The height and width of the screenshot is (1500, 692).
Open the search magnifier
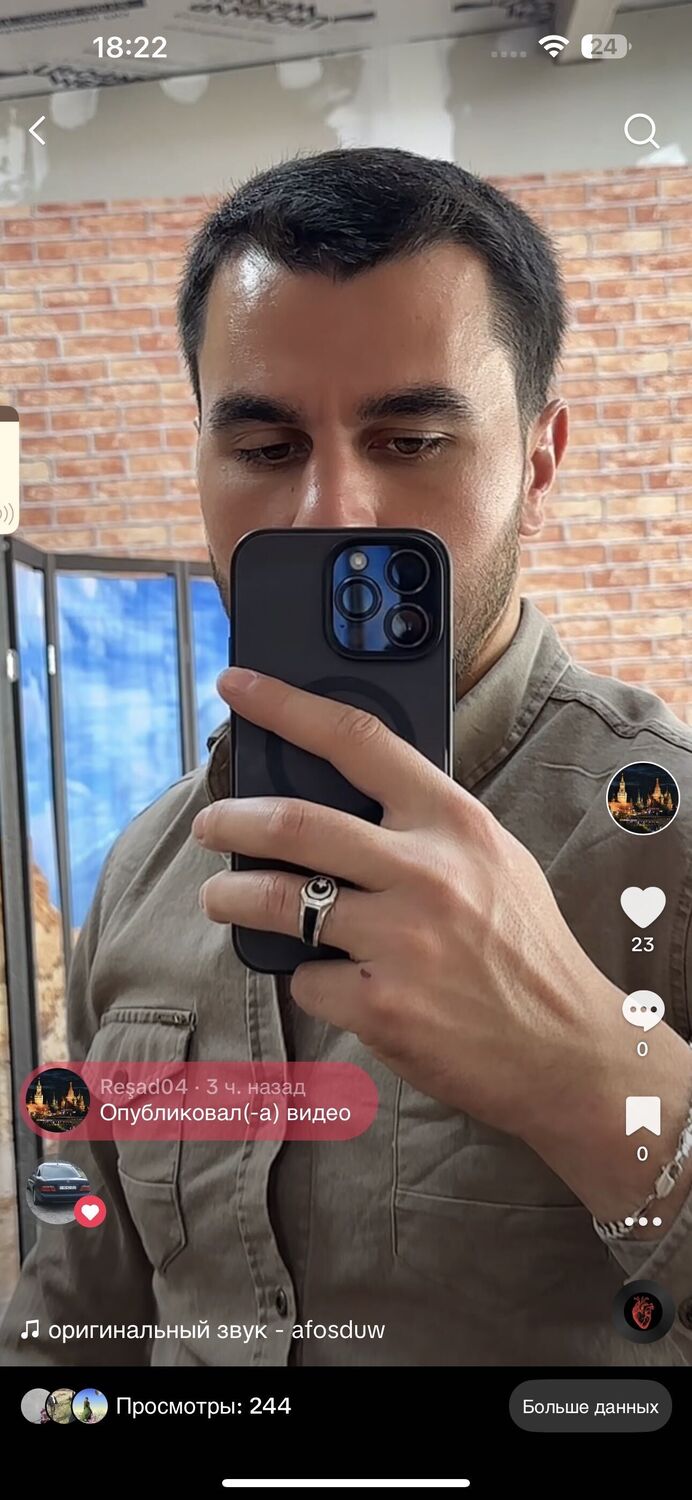[x=640, y=131]
